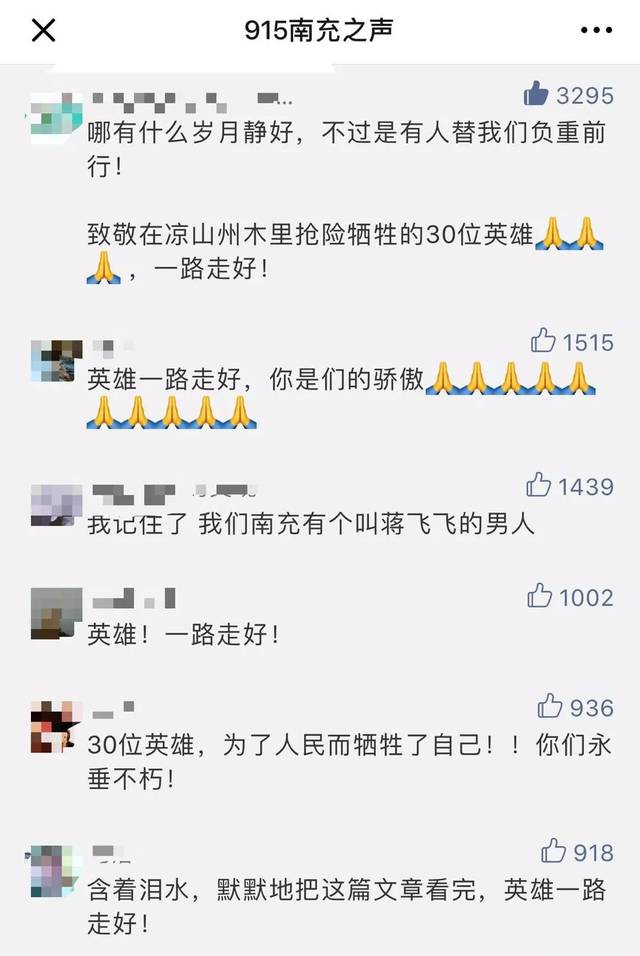The height and width of the screenshot is (956, 640).
Task: Like the comment with 1002 likes
Action: 540,597
